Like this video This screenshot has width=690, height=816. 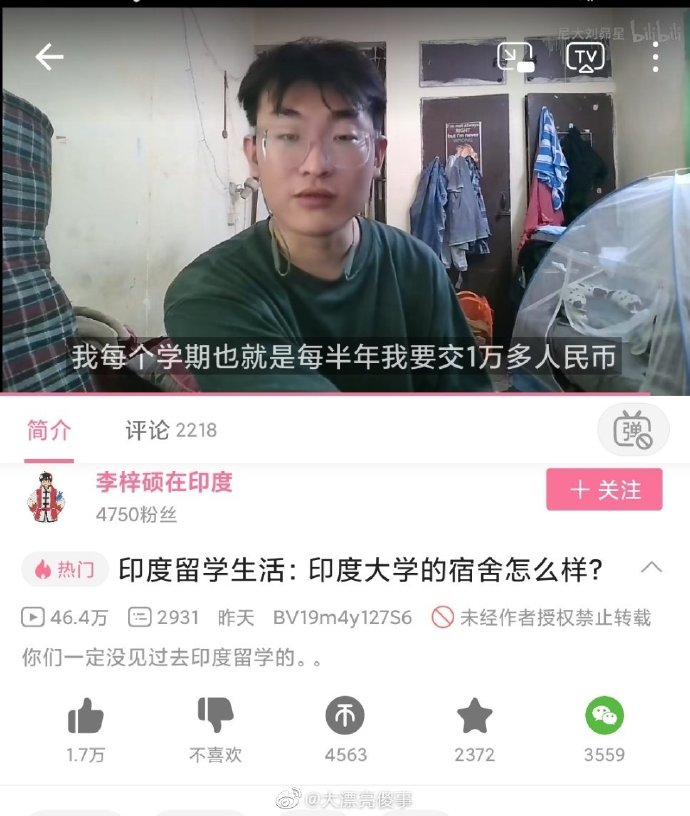[85, 716]
